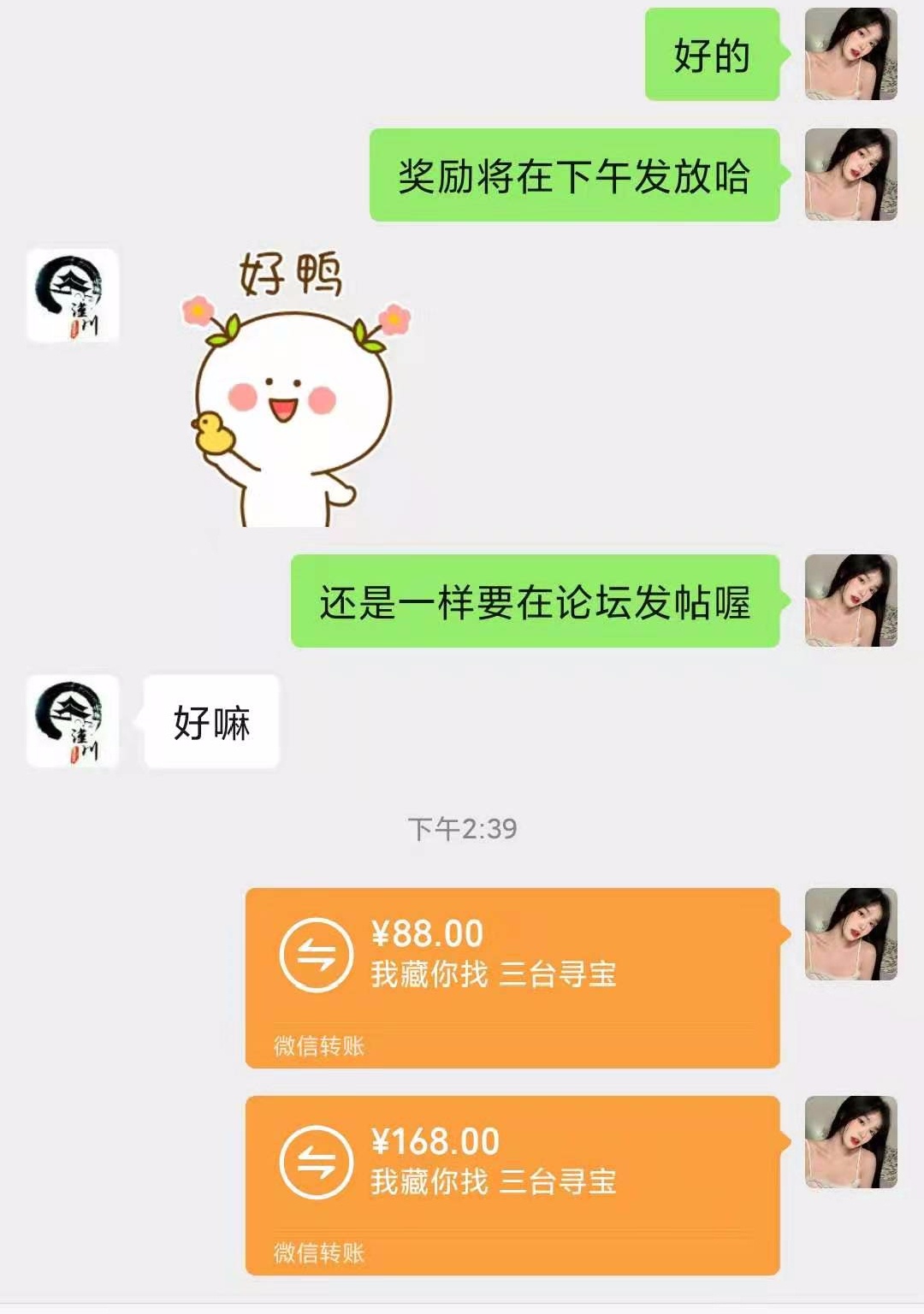Screen dimensions: 924x1314
Task: Open the ¥168.00 WeChat transfer card
Action: [512, 1185]
